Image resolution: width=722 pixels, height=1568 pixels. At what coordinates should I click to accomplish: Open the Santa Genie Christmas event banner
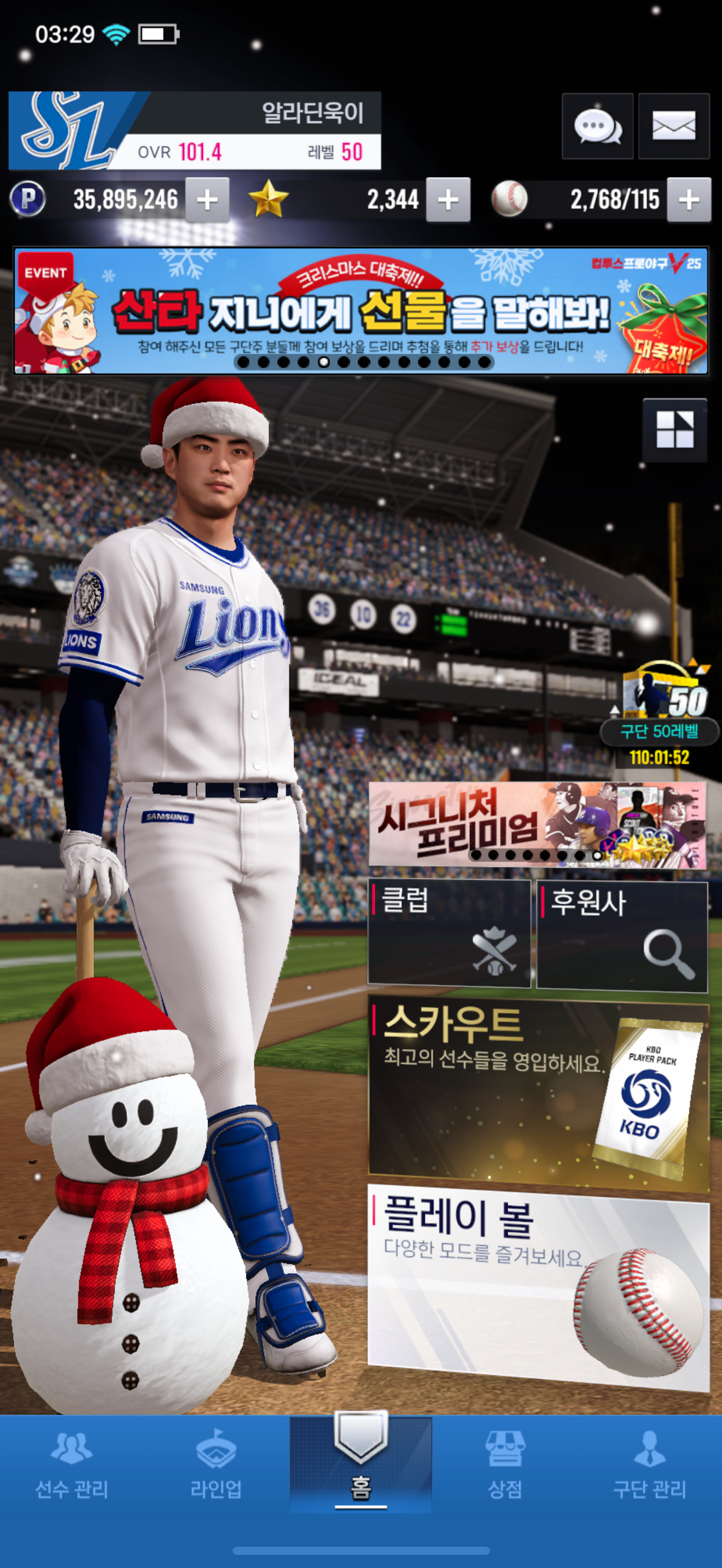(360, 311)
